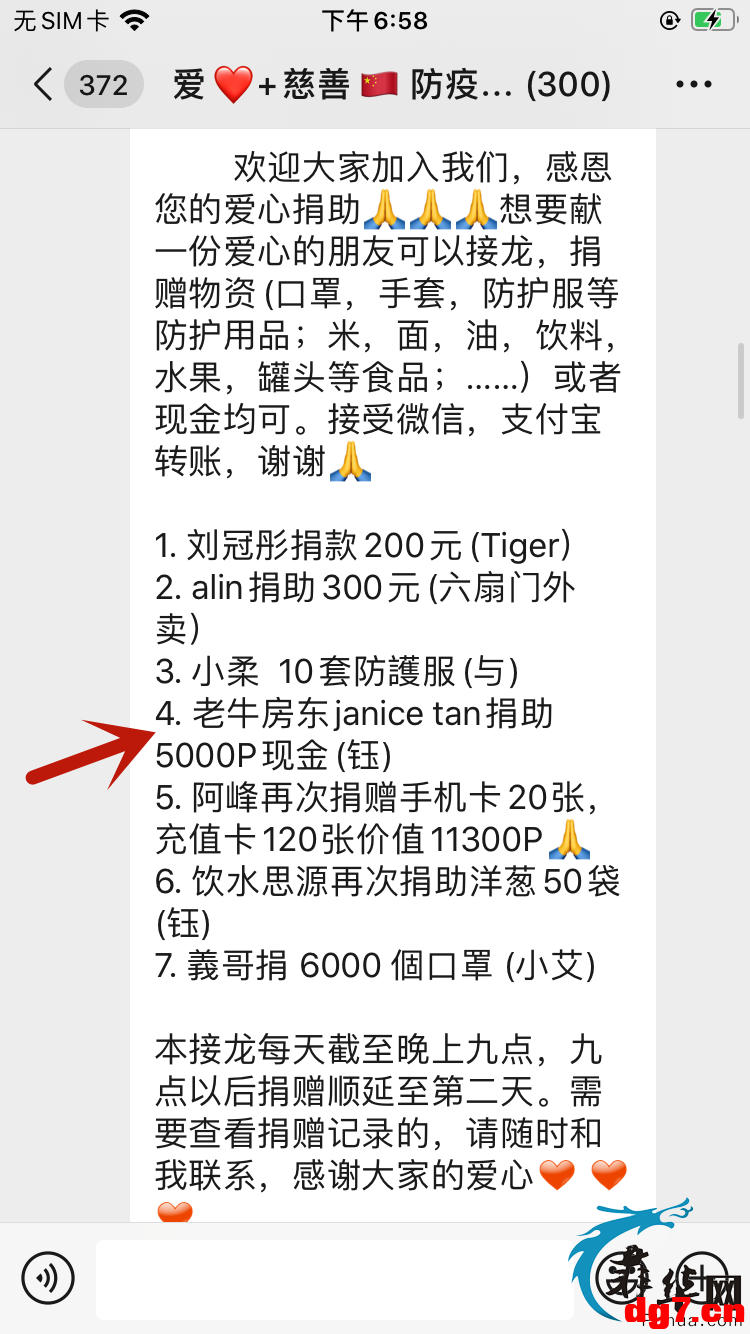
Task: Go back to the chat list
Action: coord(44,85)
